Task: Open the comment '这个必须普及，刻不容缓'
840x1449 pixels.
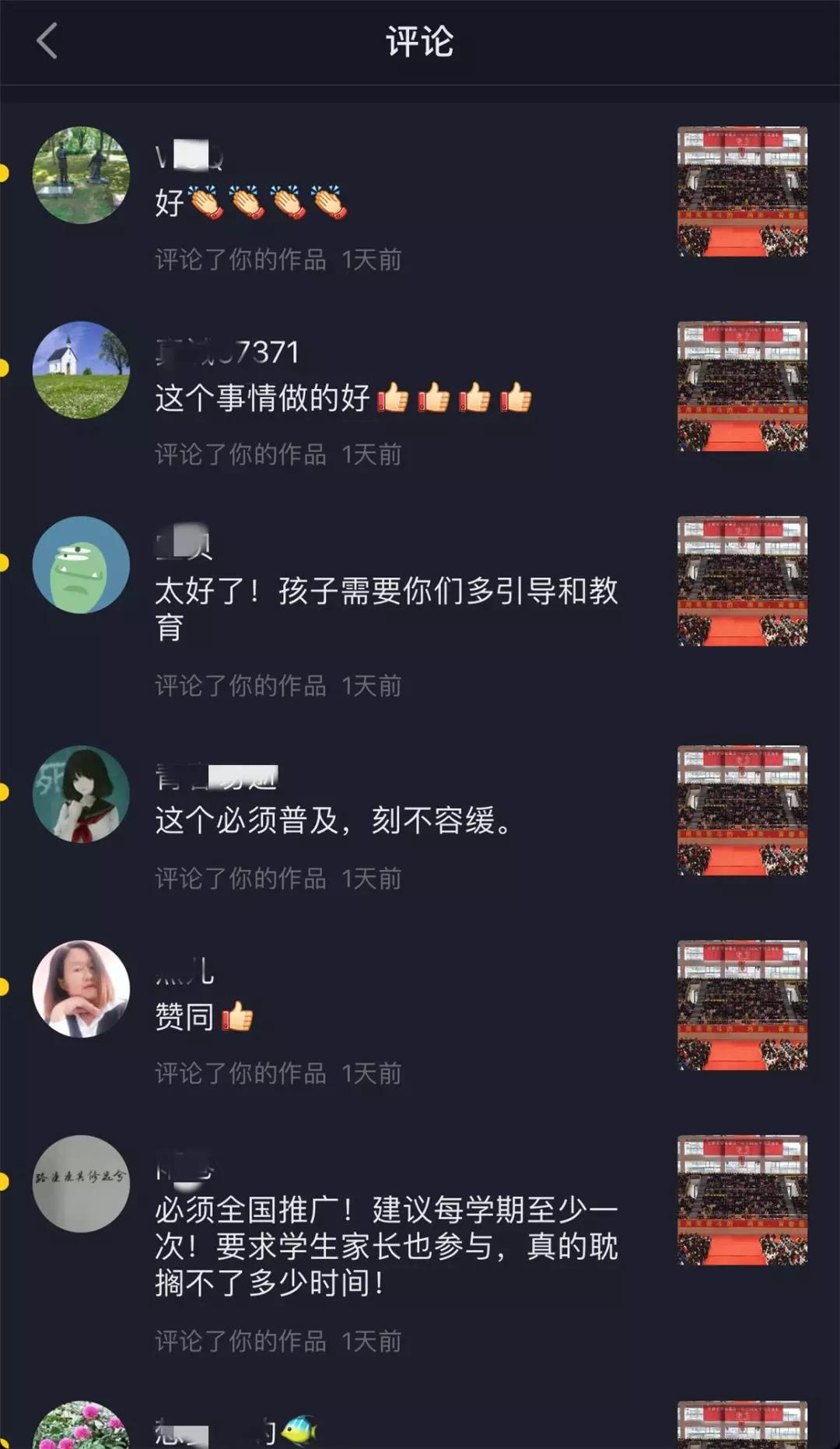Action: click(333, 820)
